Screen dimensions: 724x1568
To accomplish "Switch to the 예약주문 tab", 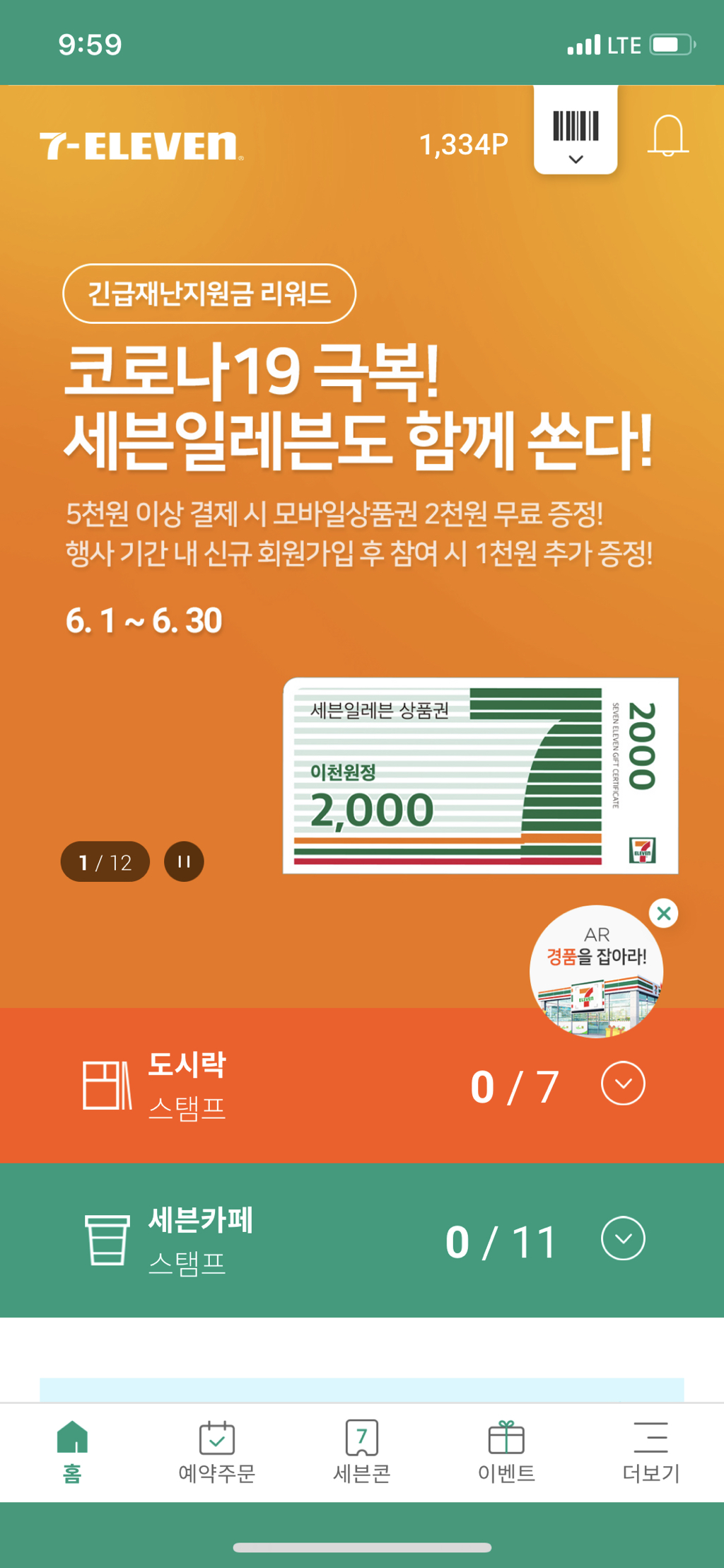I will [216, 1451].
